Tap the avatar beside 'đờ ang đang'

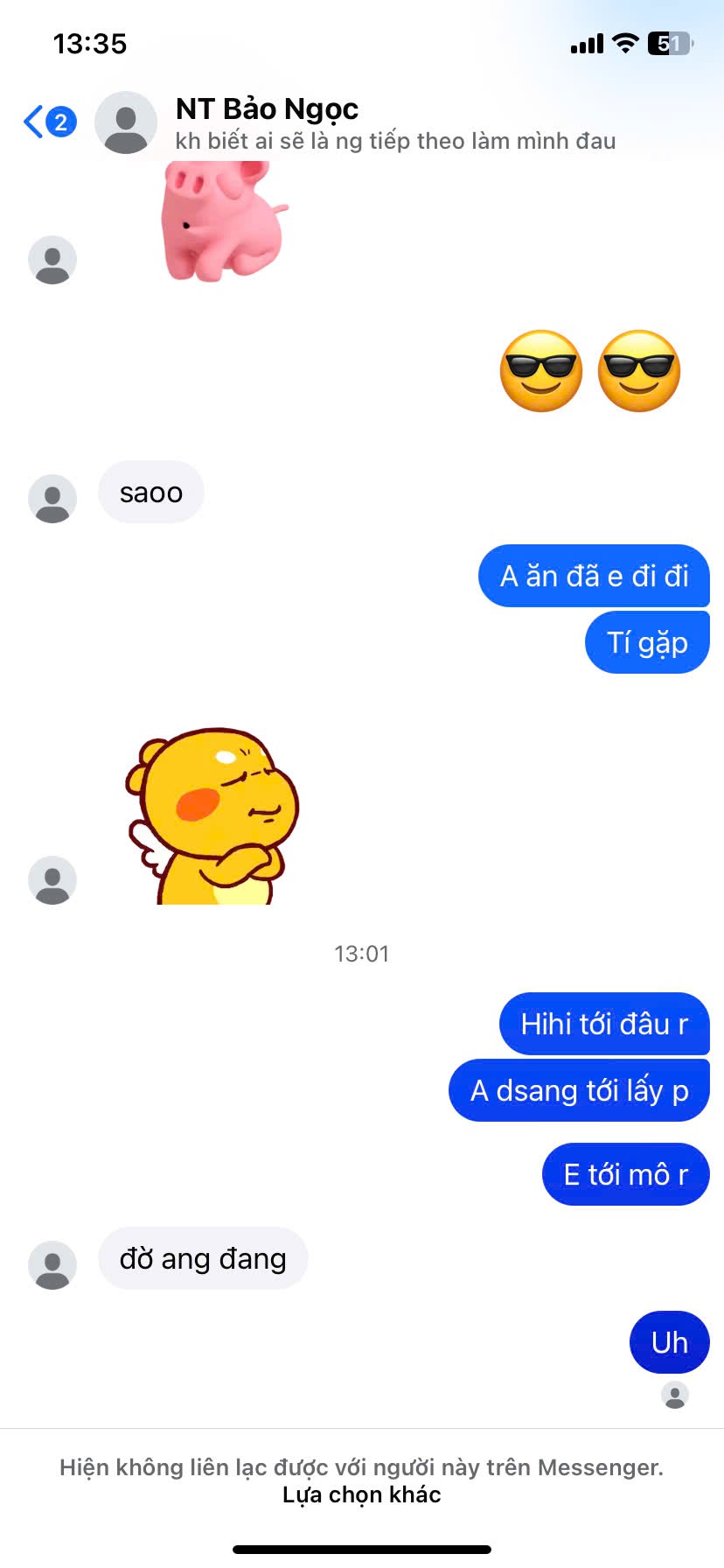click(52, 1264)
